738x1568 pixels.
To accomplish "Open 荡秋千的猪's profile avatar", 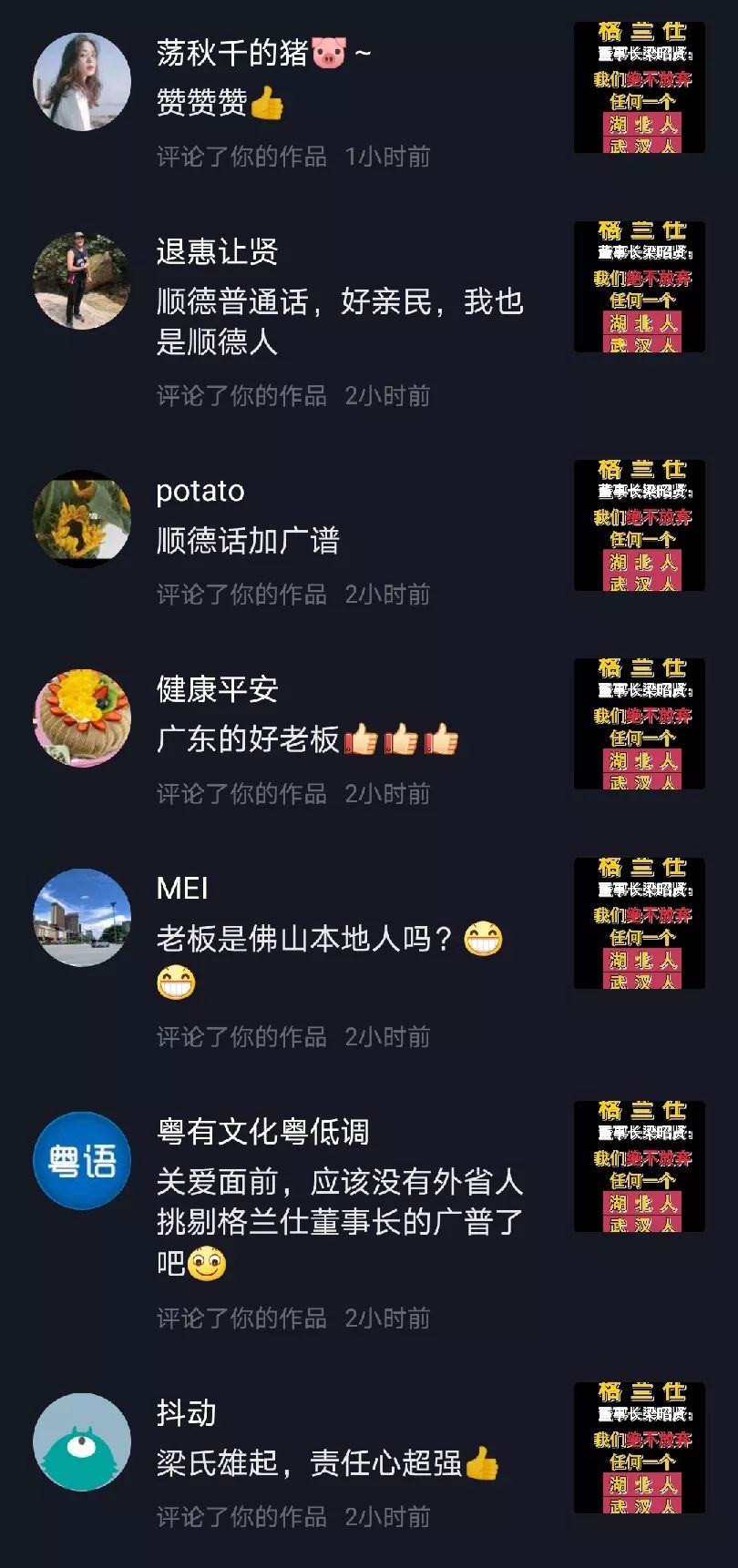I will coord(82,82).
